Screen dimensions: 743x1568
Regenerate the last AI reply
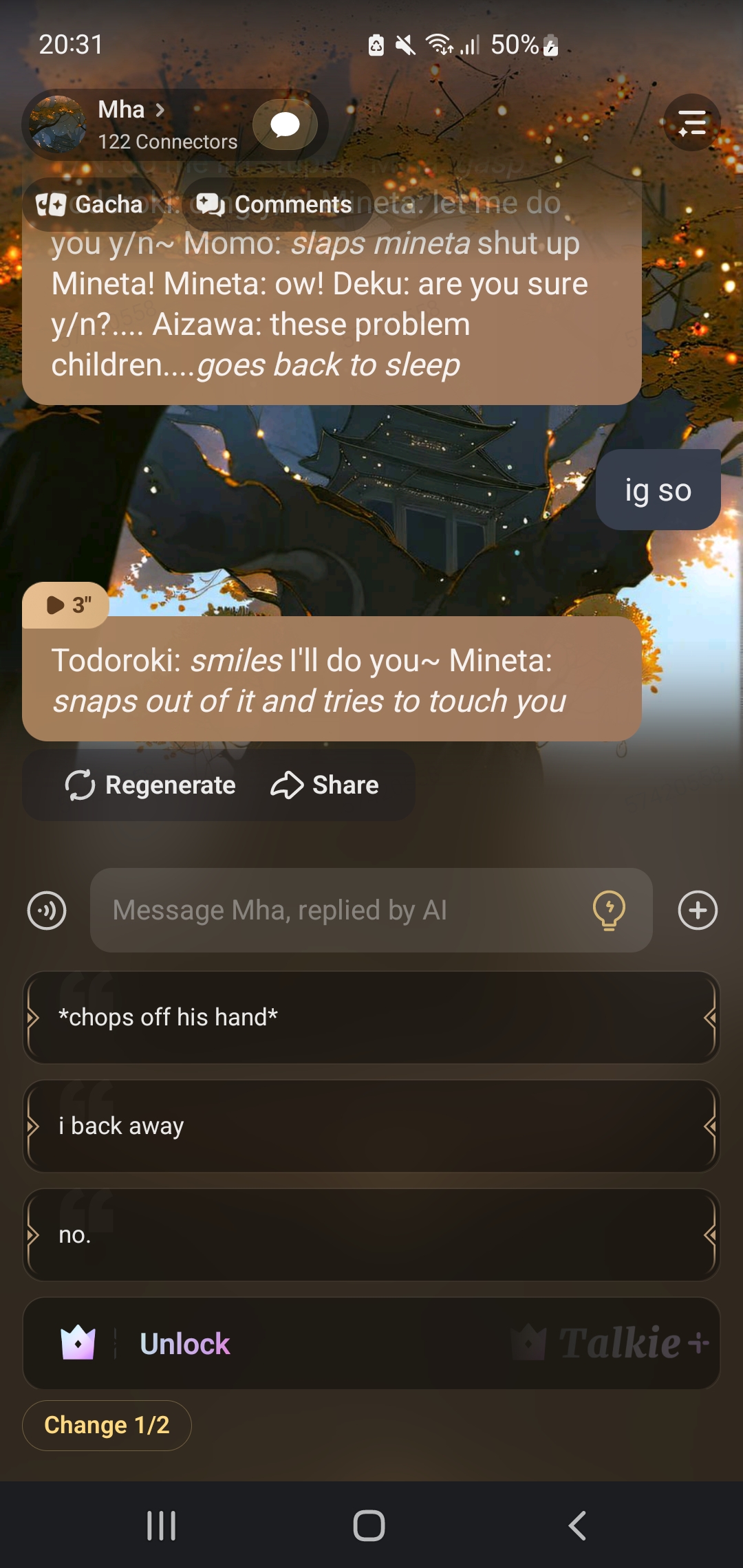[151, 785]
